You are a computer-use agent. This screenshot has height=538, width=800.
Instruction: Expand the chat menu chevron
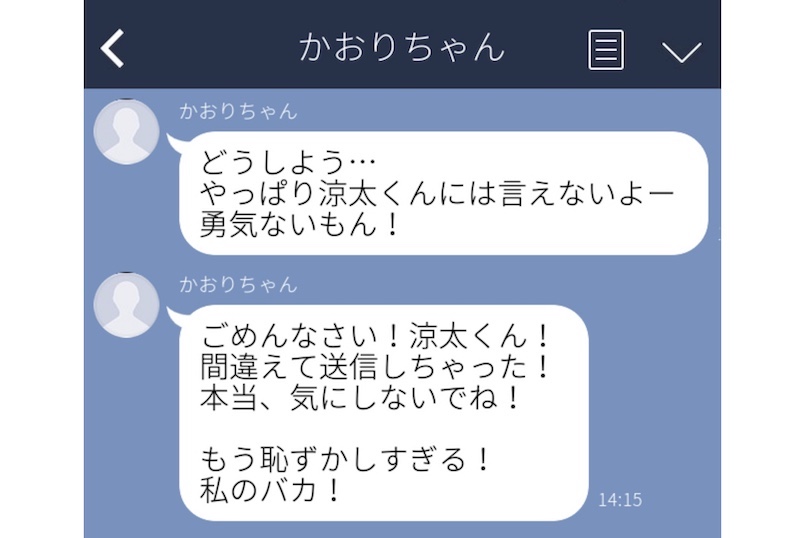[x=682, y=50]
